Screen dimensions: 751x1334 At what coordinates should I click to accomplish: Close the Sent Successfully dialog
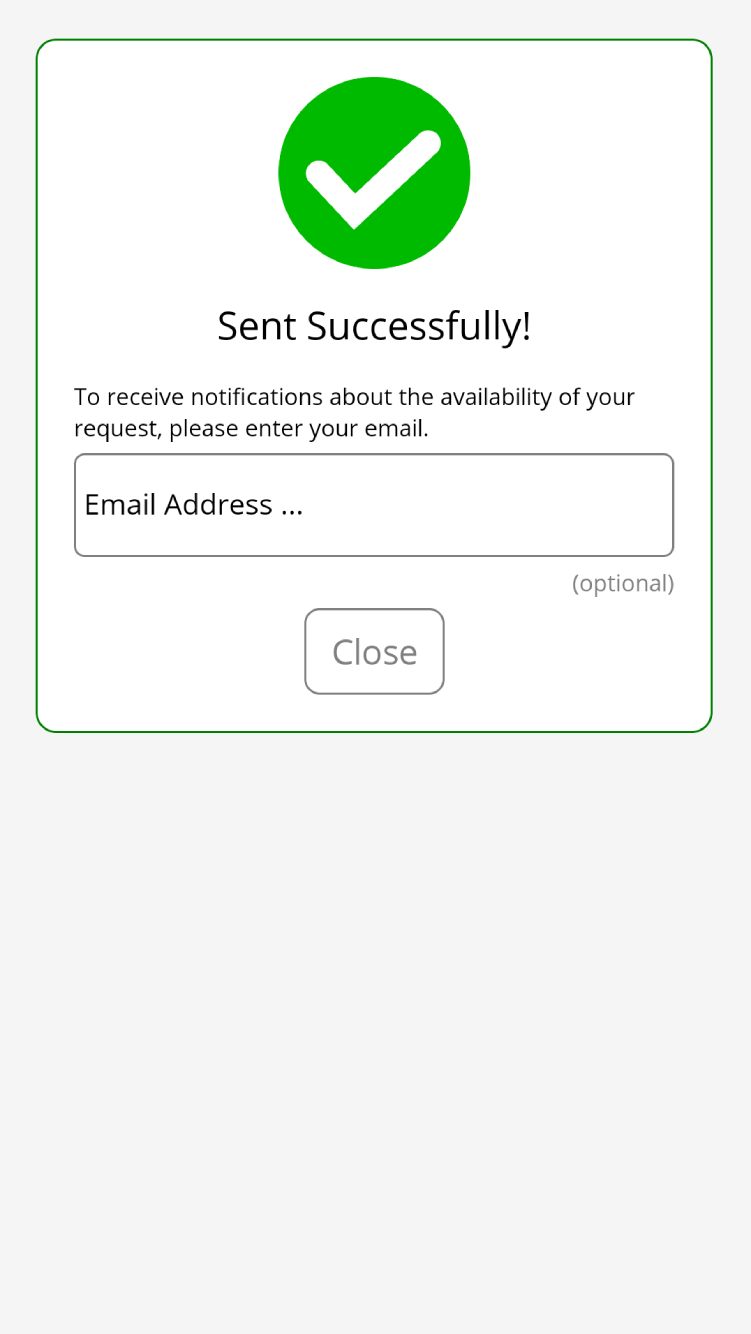tap(374, 651)
